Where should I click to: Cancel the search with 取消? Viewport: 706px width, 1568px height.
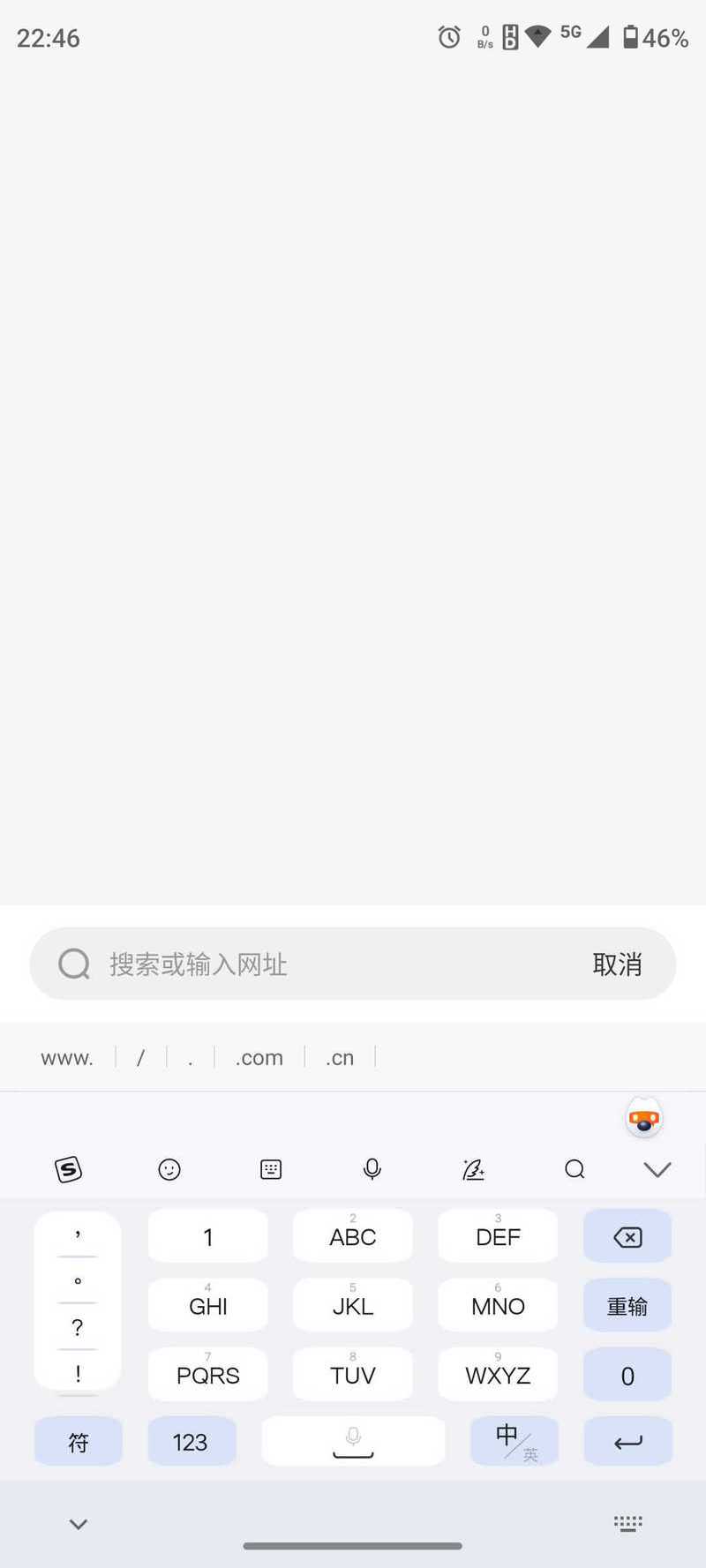[617, 964]
